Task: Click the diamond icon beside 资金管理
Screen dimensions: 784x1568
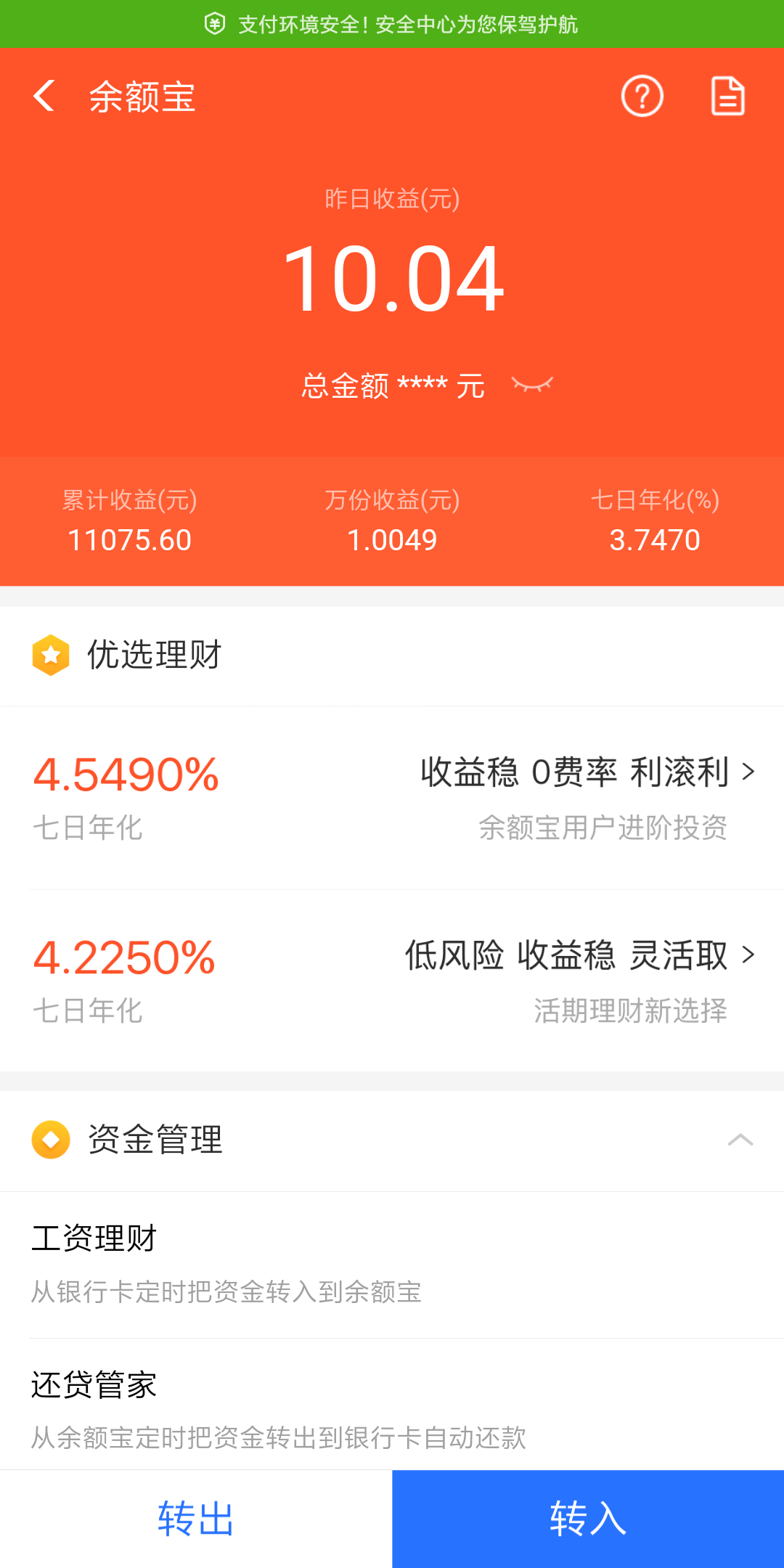Action: 49,1140
